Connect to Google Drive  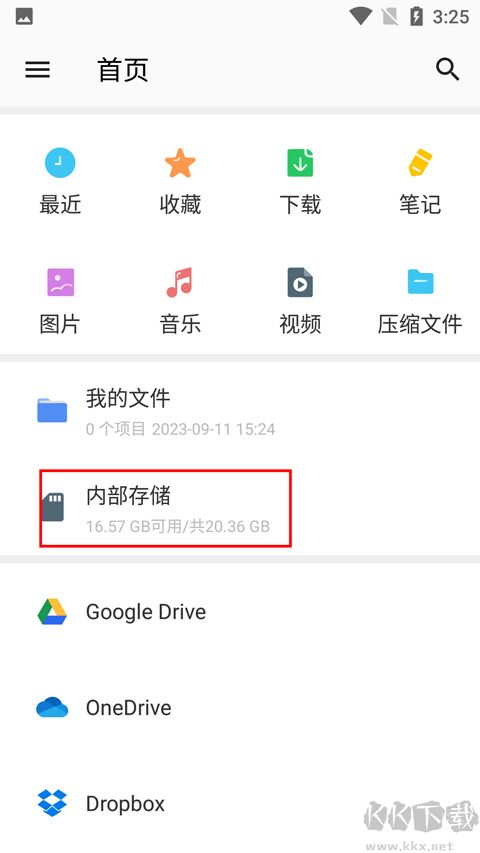coord(240,612)
